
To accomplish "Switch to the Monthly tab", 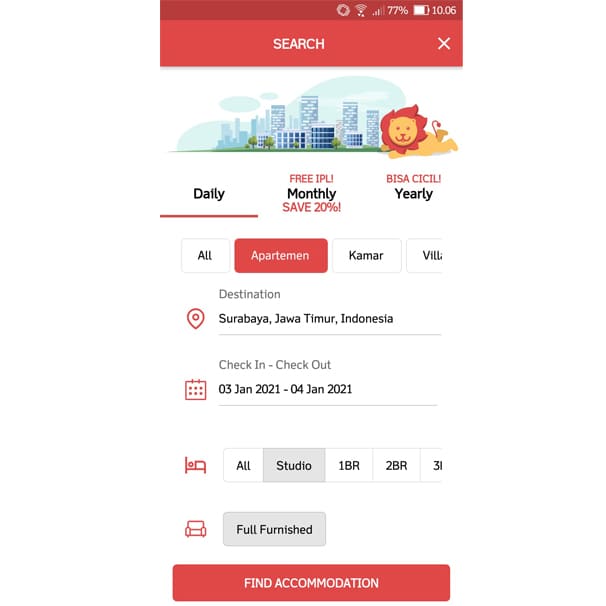I will pyautogui.click(x=311, y=194).
